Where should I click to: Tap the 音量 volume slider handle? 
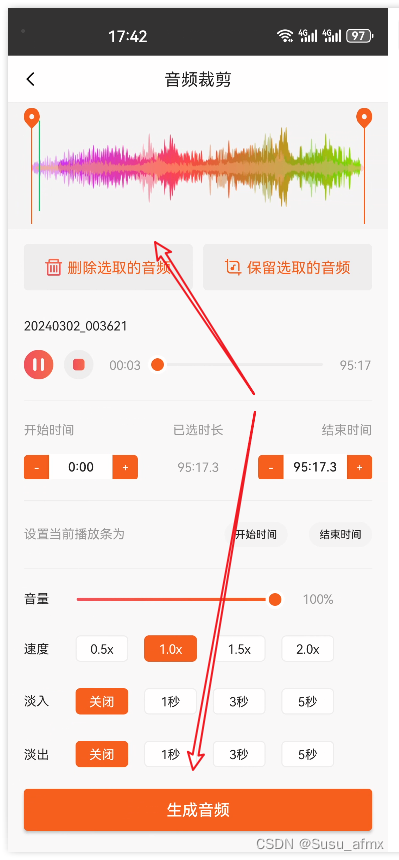tap(275, 599)
